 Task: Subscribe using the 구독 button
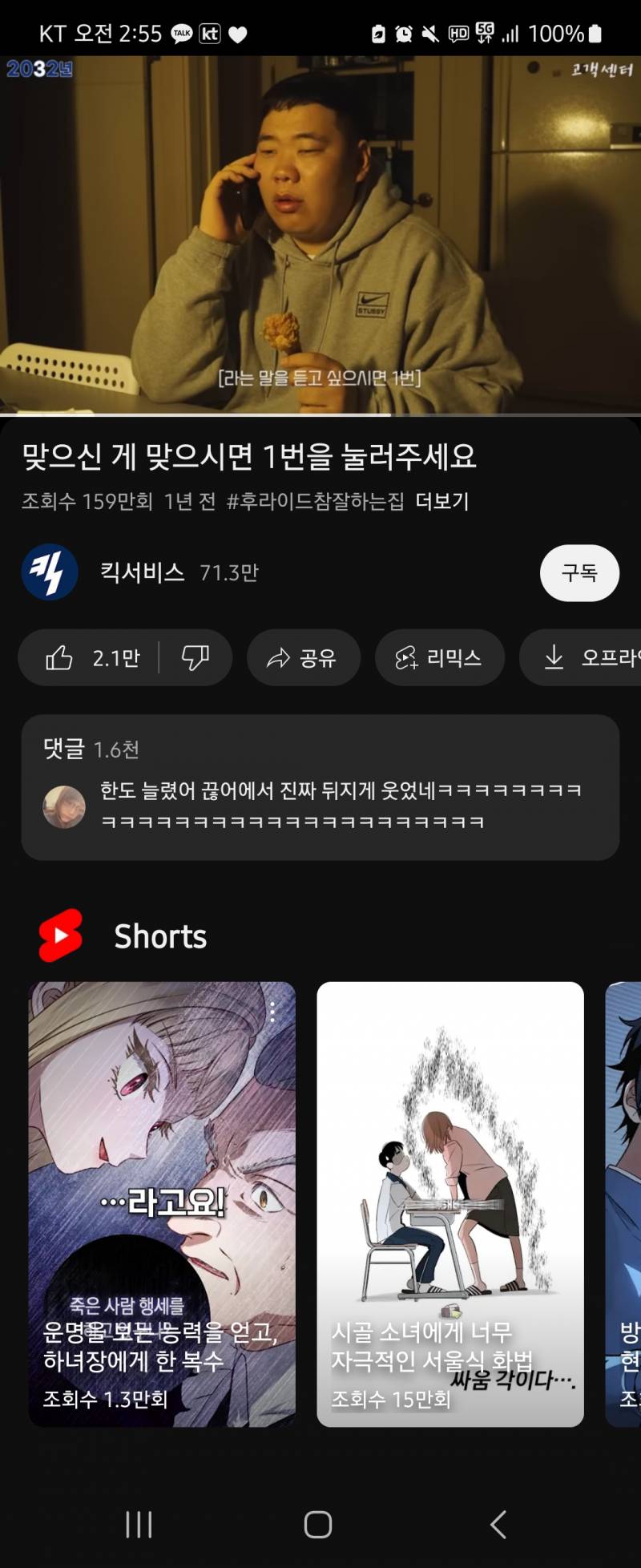pyautogui.click(x=579, y=573)
